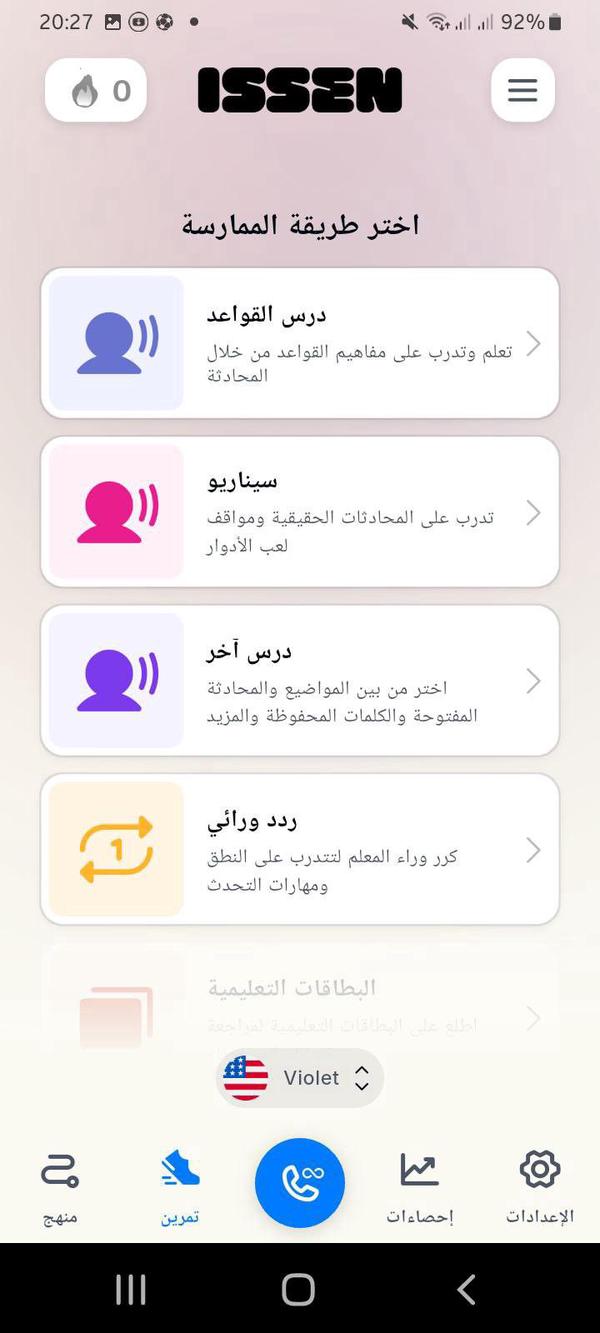Image resolution: width=600 pixels, height=1333 pixels.
Task: Open the درس آخر lesson card
Action: click(300, 680)
